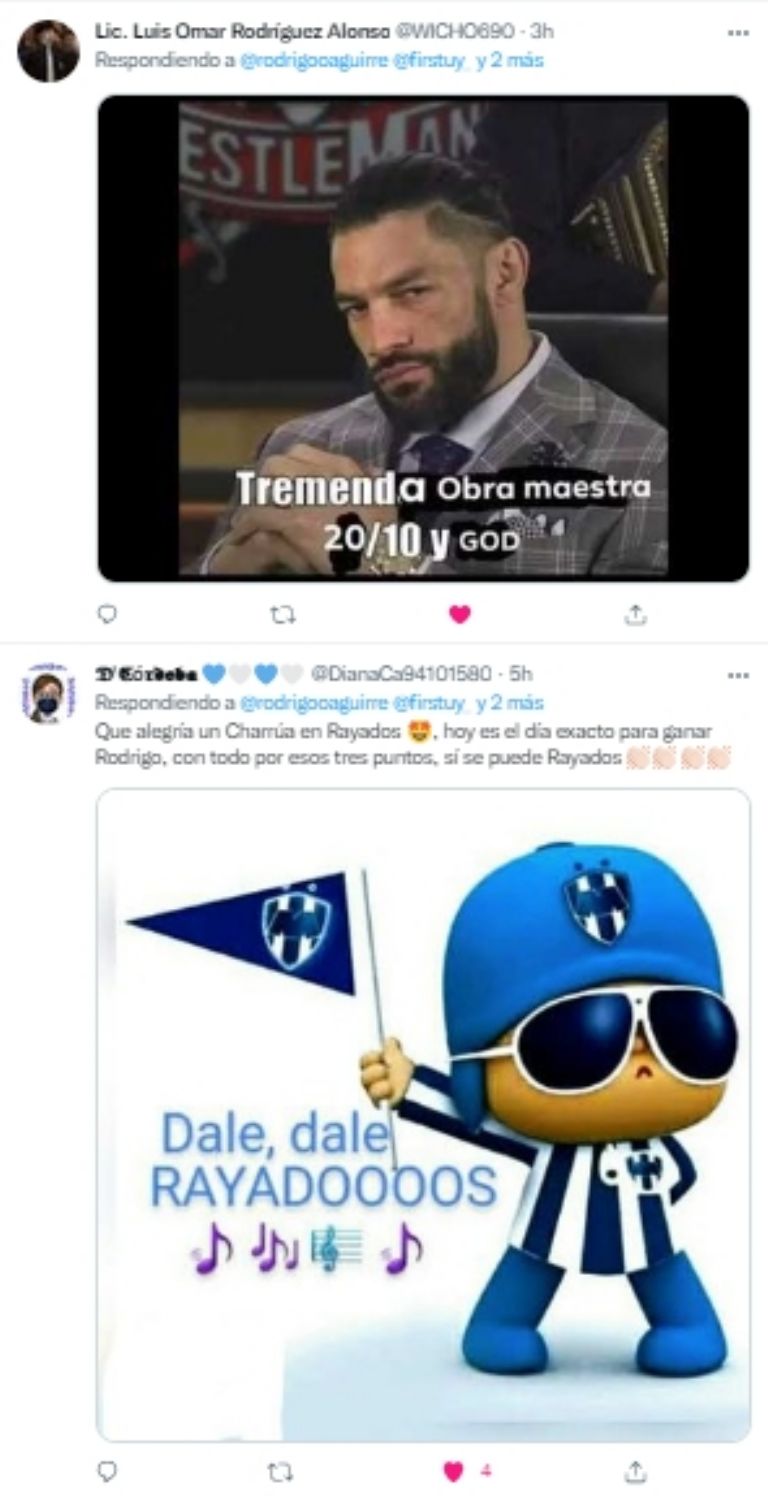Retweet @DianaCa94101580's tweet
The image size is (768, 1496).
tap(283, 1471)
